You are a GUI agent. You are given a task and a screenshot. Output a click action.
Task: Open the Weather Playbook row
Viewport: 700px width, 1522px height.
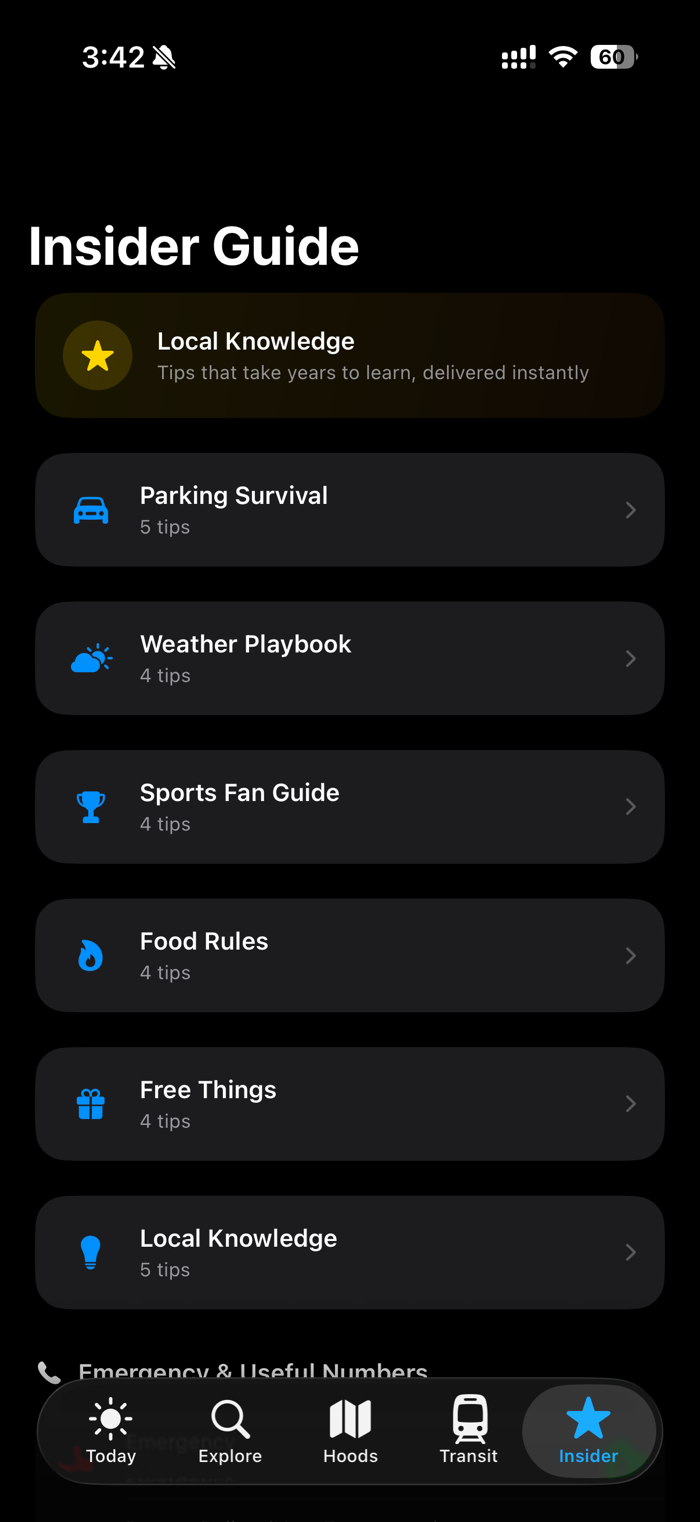(349, 658)
